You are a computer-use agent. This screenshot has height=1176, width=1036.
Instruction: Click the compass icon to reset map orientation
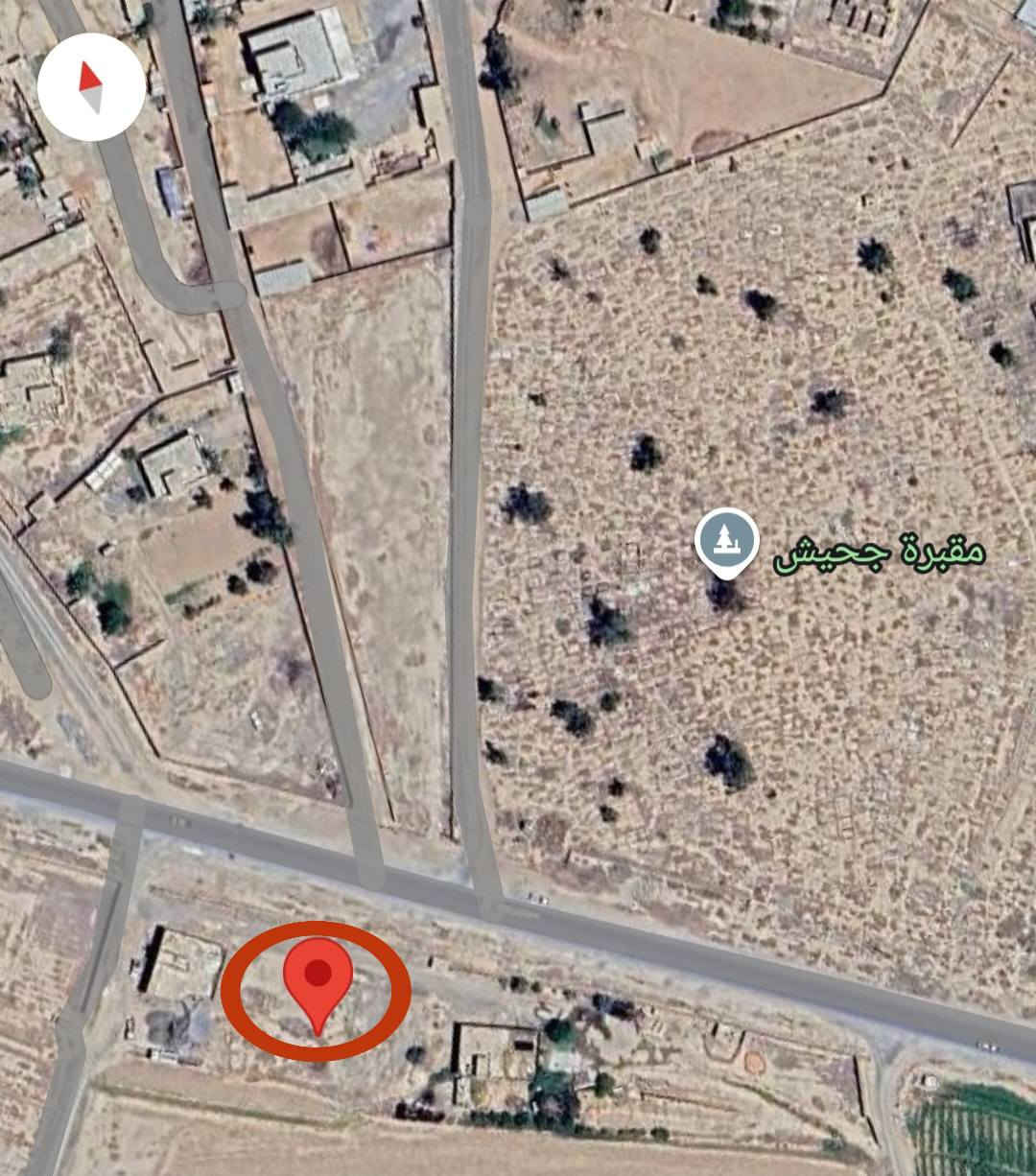pyautogui.click(x=91, y=84)
